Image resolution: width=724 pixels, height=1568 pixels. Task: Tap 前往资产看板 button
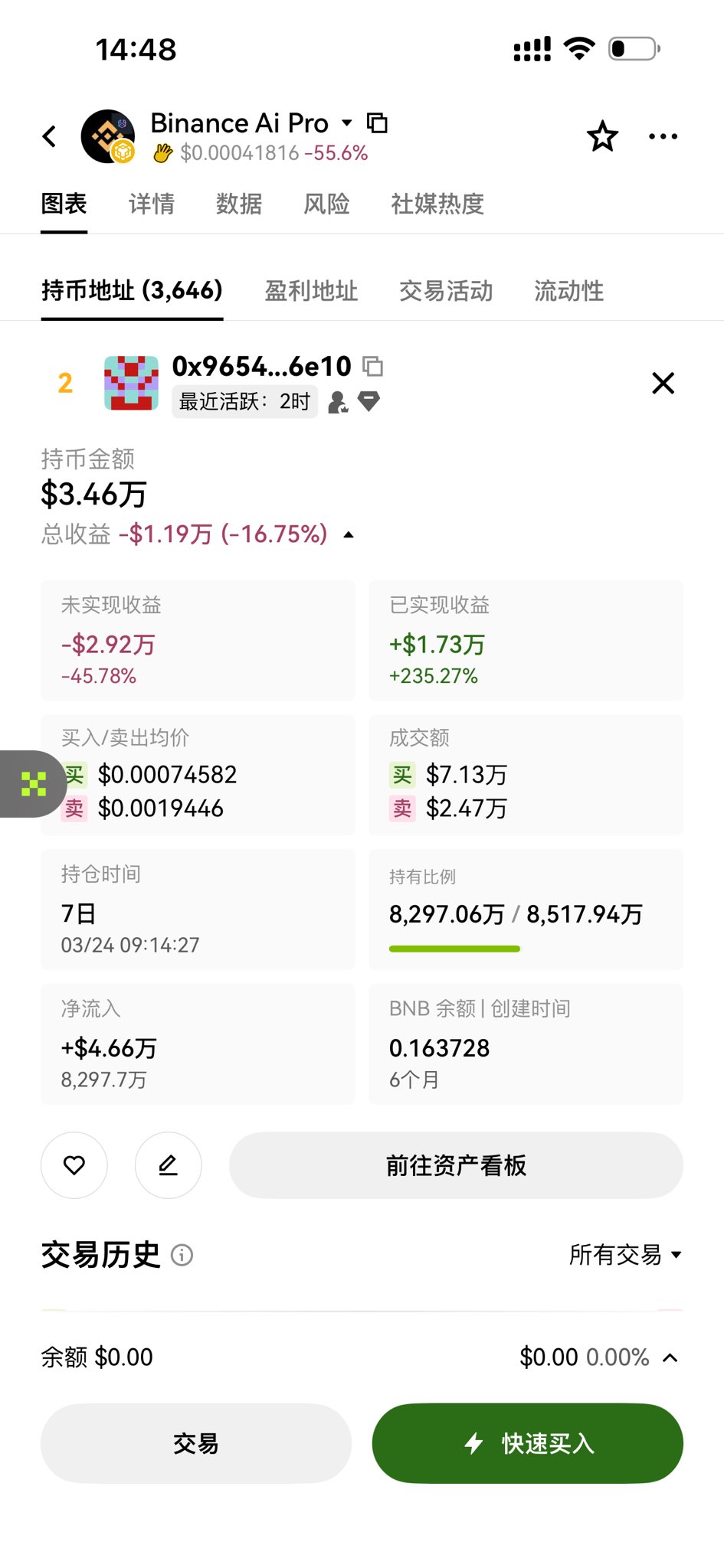pyautogui.click(x=456, y=1165)
